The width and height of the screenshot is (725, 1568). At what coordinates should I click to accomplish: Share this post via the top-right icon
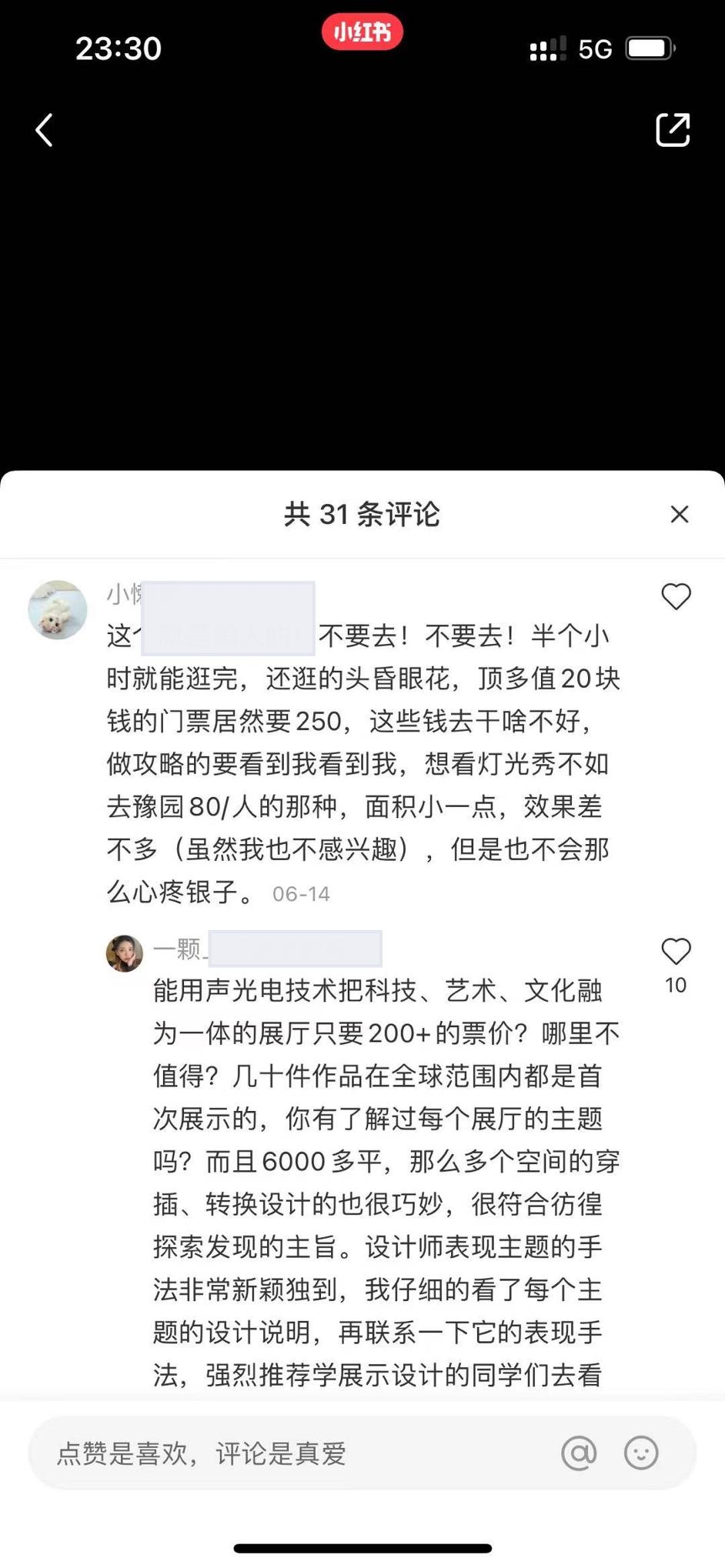click(672, 130)
